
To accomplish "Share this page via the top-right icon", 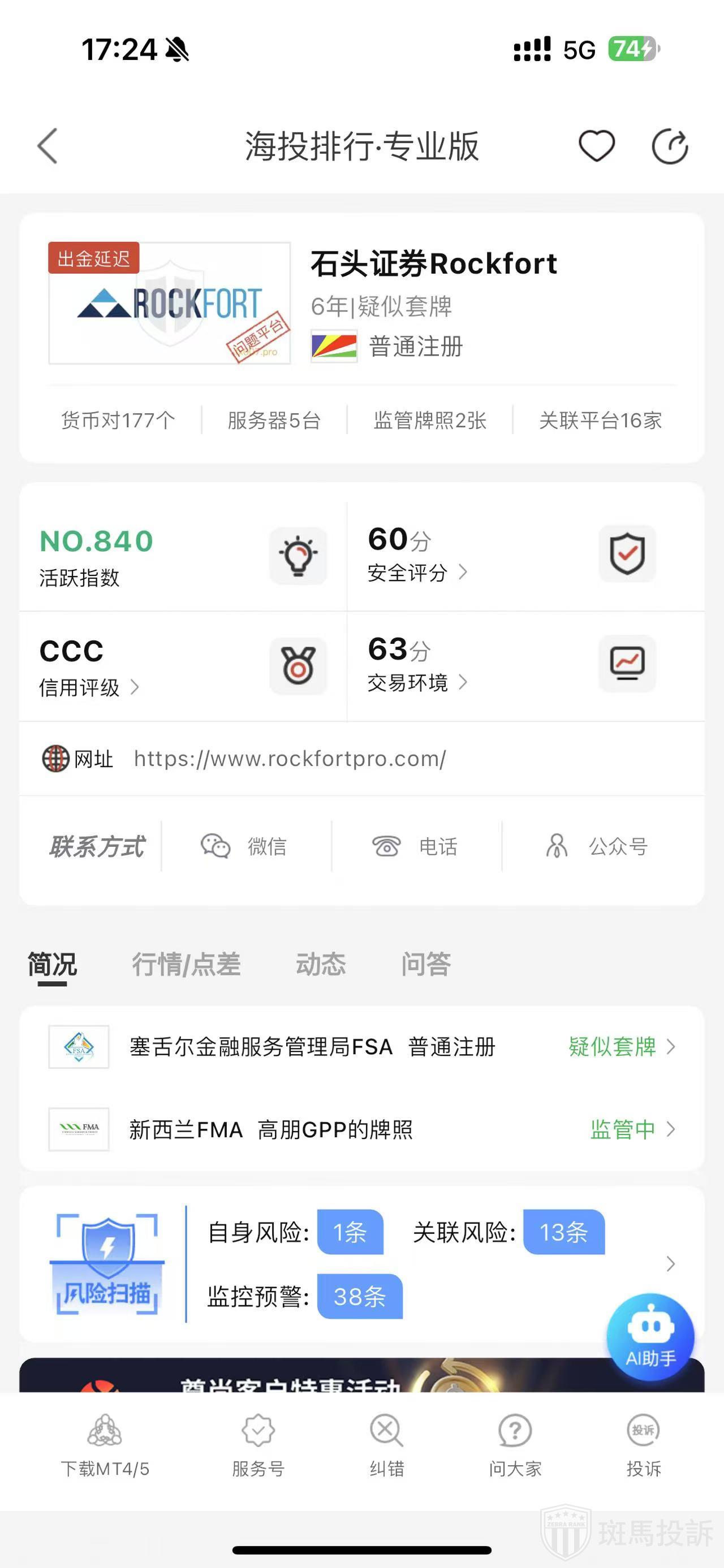I will 670,146.
